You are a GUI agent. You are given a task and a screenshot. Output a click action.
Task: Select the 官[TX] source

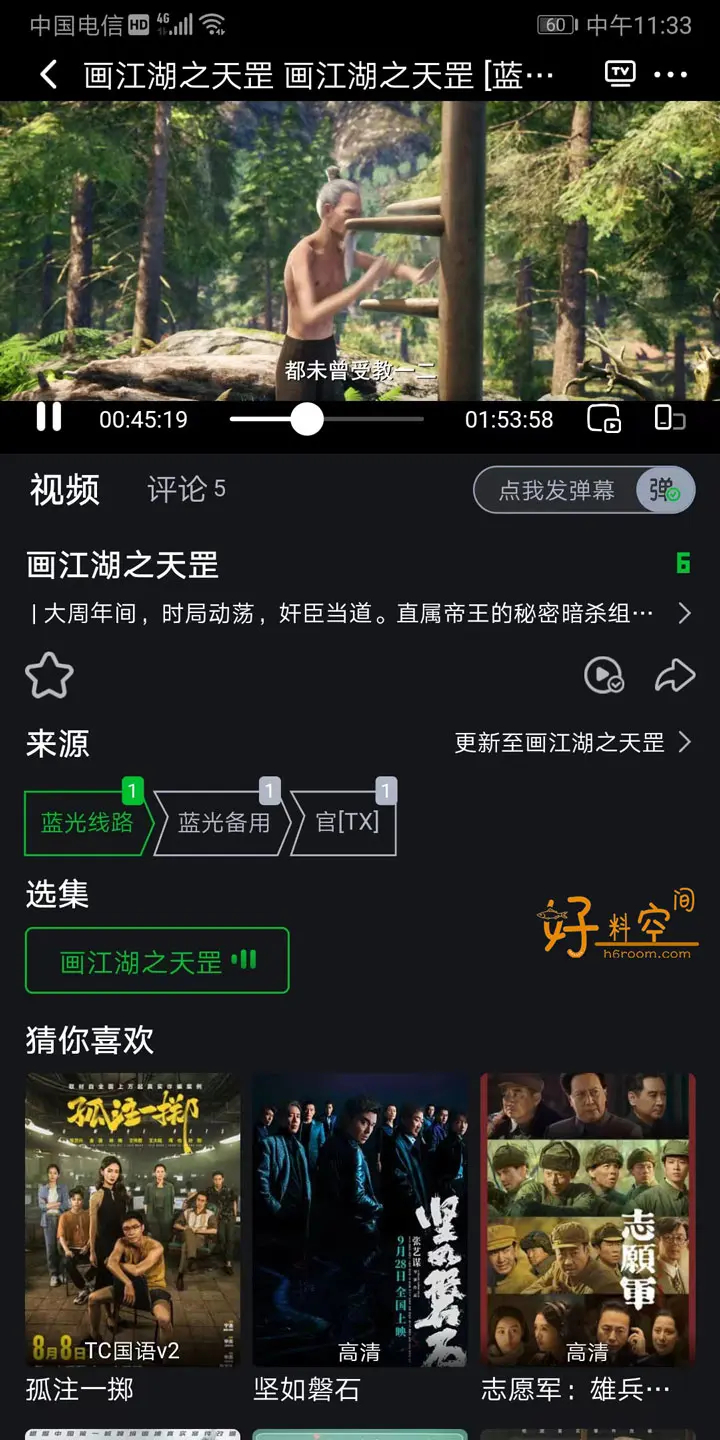(346, 822)
